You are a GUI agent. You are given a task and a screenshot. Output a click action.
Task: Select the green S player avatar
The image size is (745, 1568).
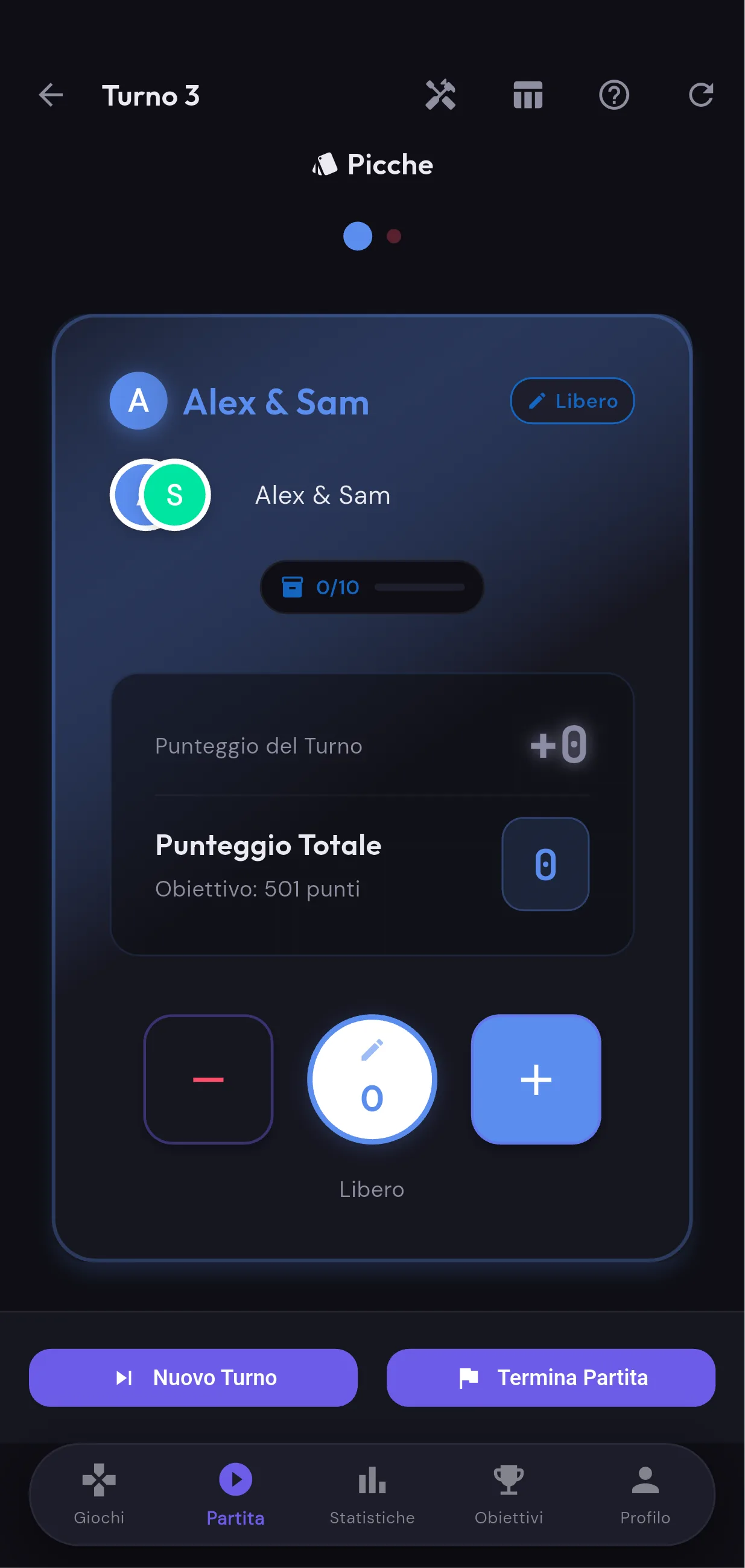176,495
